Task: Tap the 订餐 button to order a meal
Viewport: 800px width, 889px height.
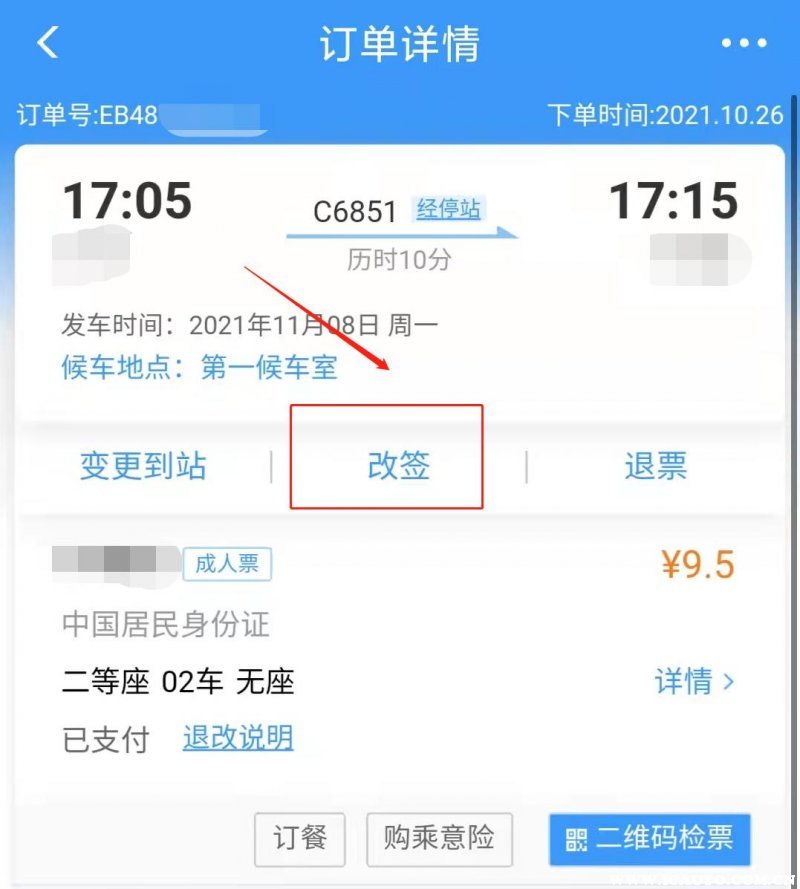Action: coord(300,837)
